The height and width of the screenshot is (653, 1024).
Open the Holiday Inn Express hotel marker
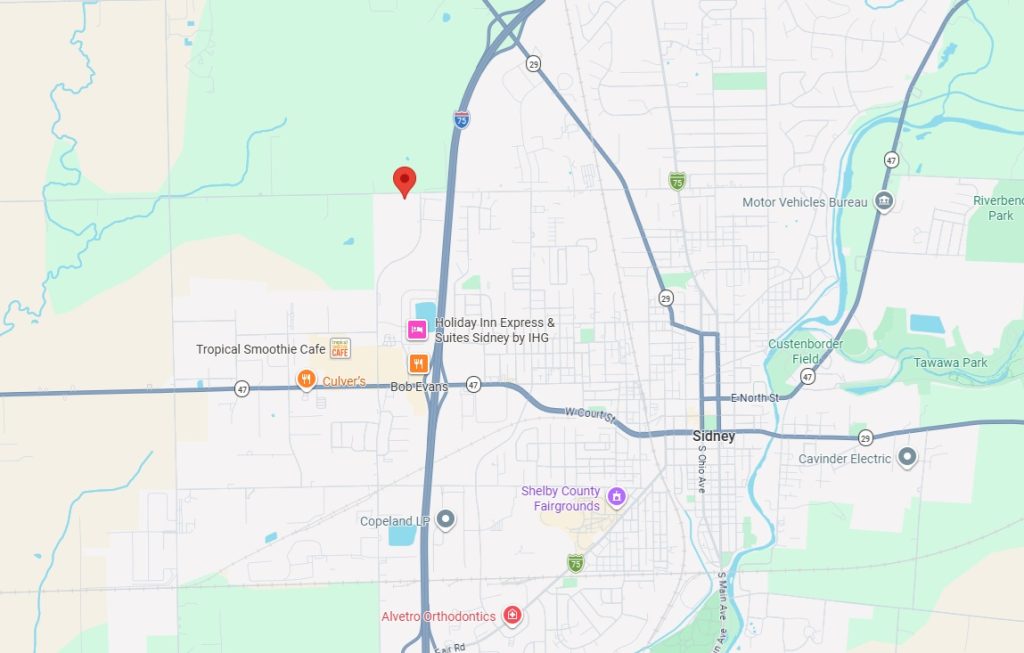(x=417, y=330)
